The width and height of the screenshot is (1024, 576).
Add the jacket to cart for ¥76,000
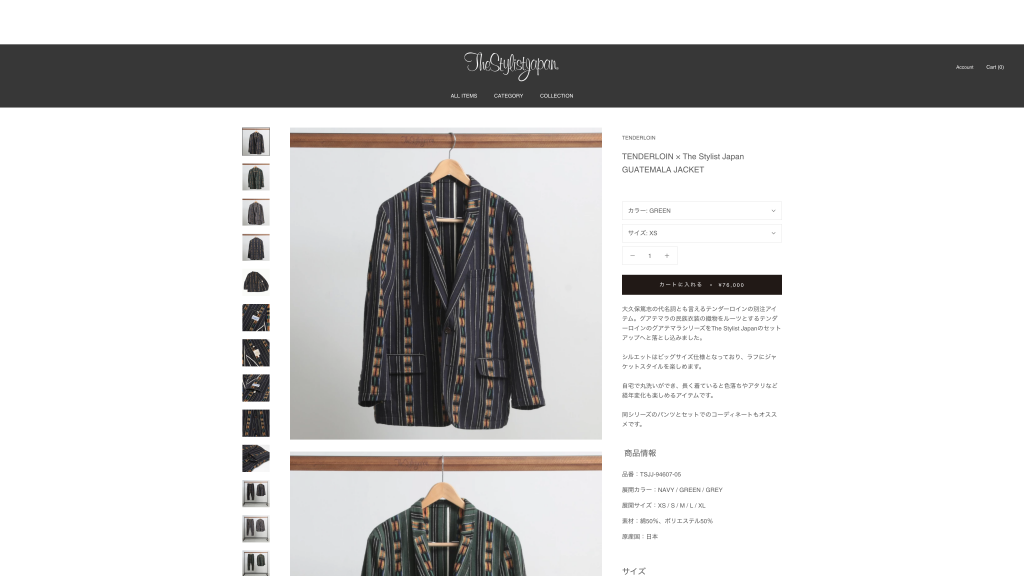[701, 284]
